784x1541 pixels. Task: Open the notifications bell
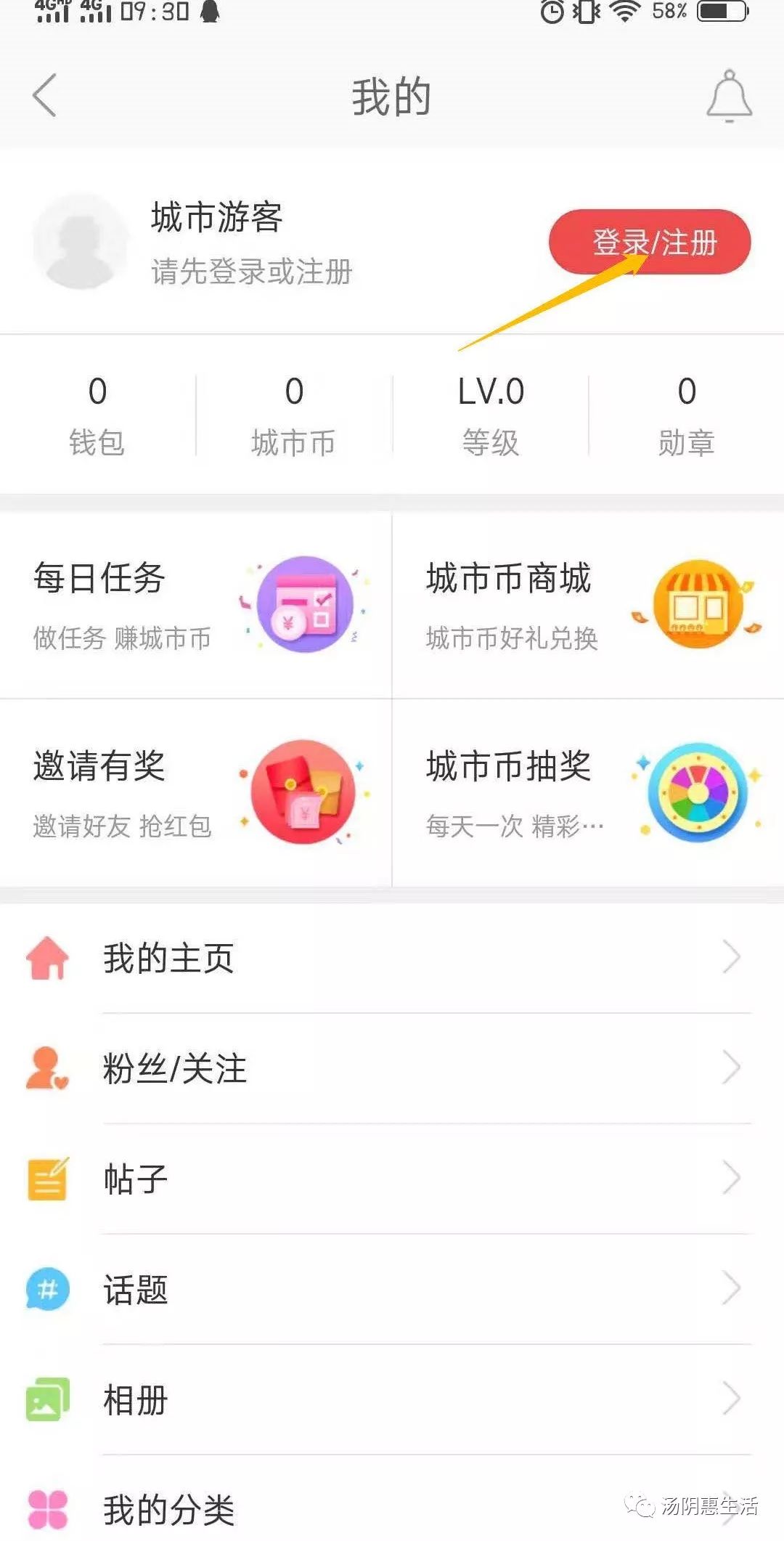729,96
